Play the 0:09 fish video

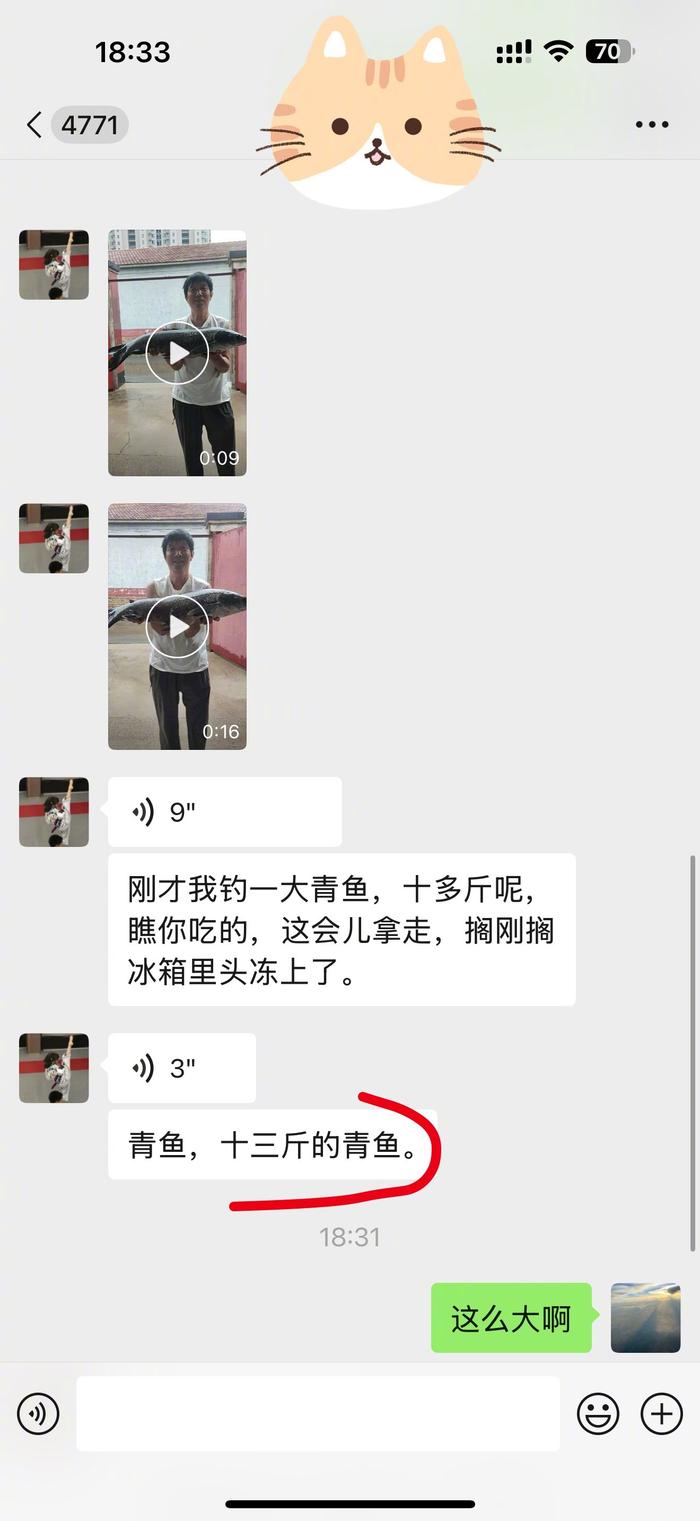[177, 353]
